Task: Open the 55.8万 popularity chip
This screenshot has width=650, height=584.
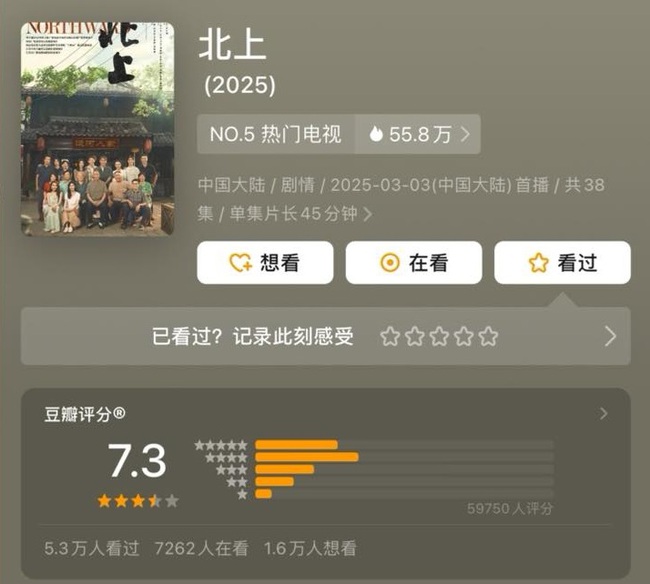Action: pyautogui.click(x=418, y=135)
